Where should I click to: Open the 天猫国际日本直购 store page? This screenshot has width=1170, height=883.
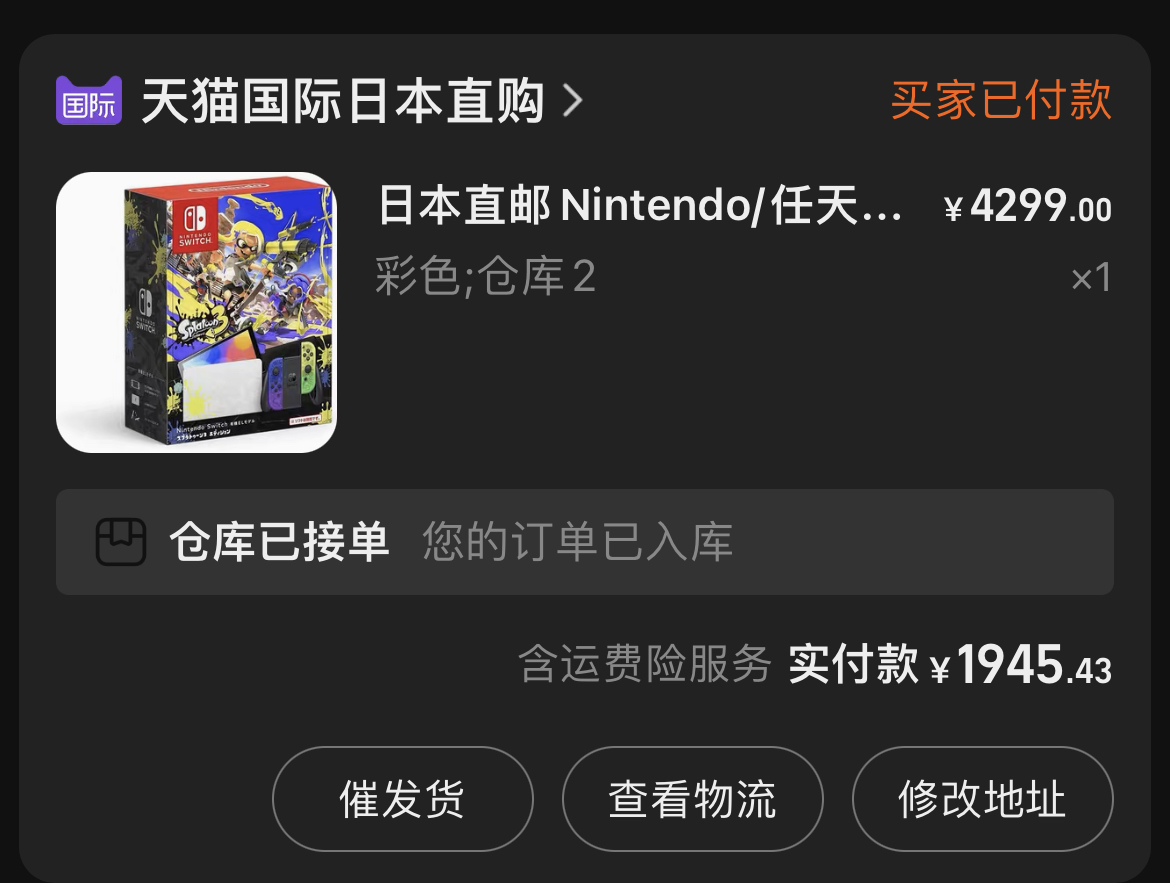(342, 101)
